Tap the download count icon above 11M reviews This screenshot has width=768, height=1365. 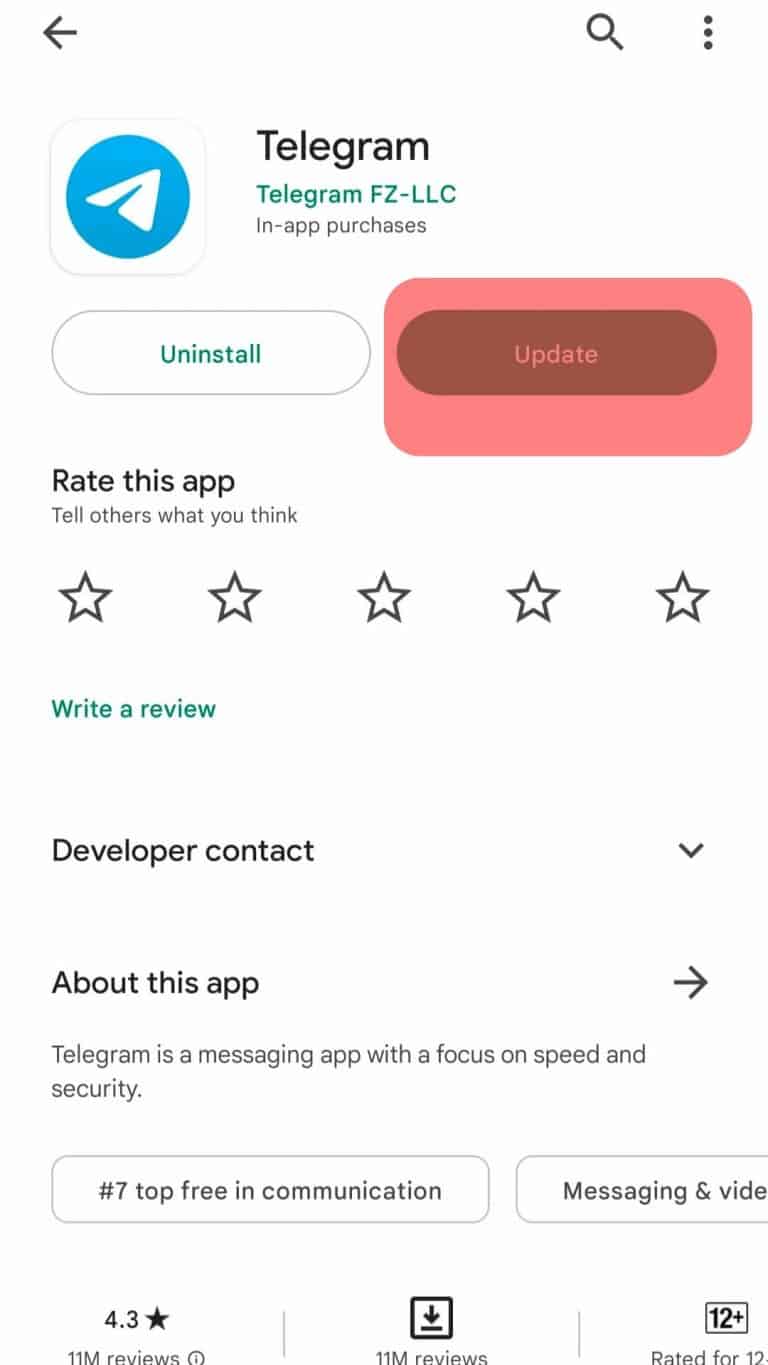point(430,1318)
